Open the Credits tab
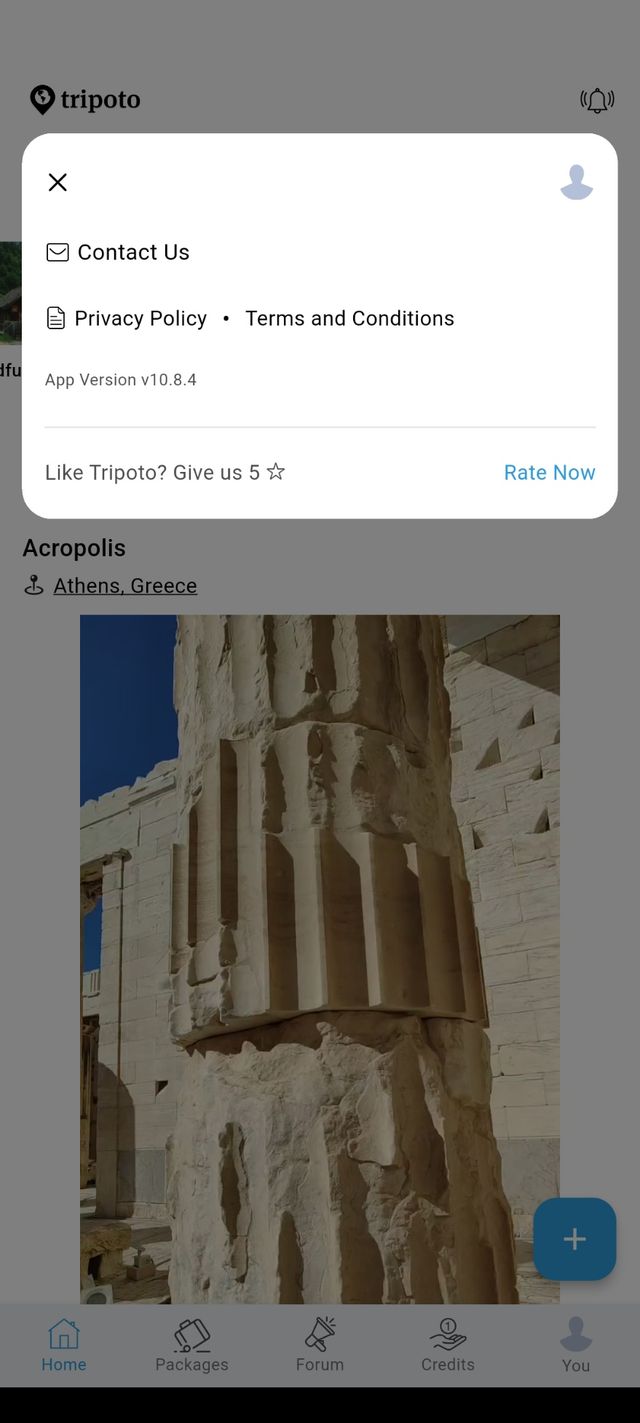Screen dimensions: 640x1423 [x=448, y=1345]
